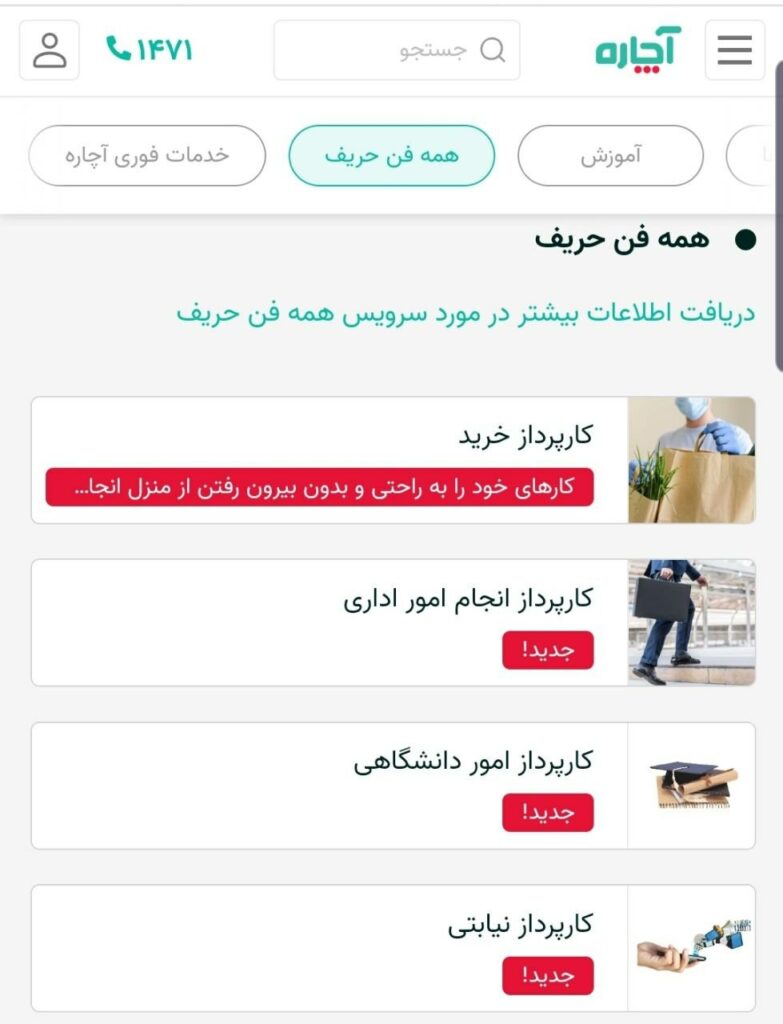The image size is (783, 1024).
Task: Call the 1471 phone number
Action: tap(150, 49)
